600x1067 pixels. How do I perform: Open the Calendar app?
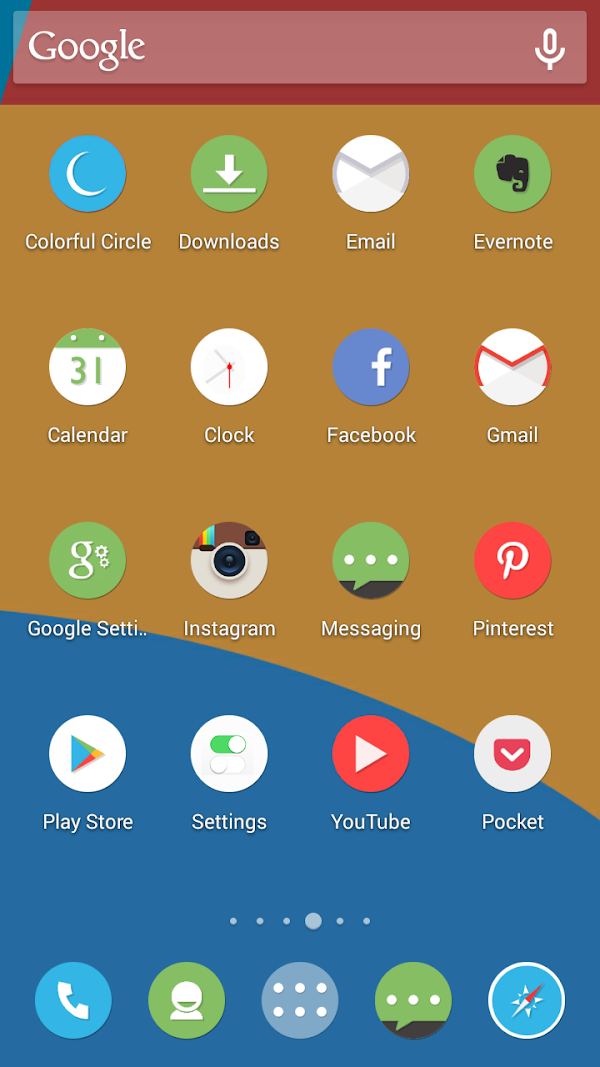coord(88,367)
